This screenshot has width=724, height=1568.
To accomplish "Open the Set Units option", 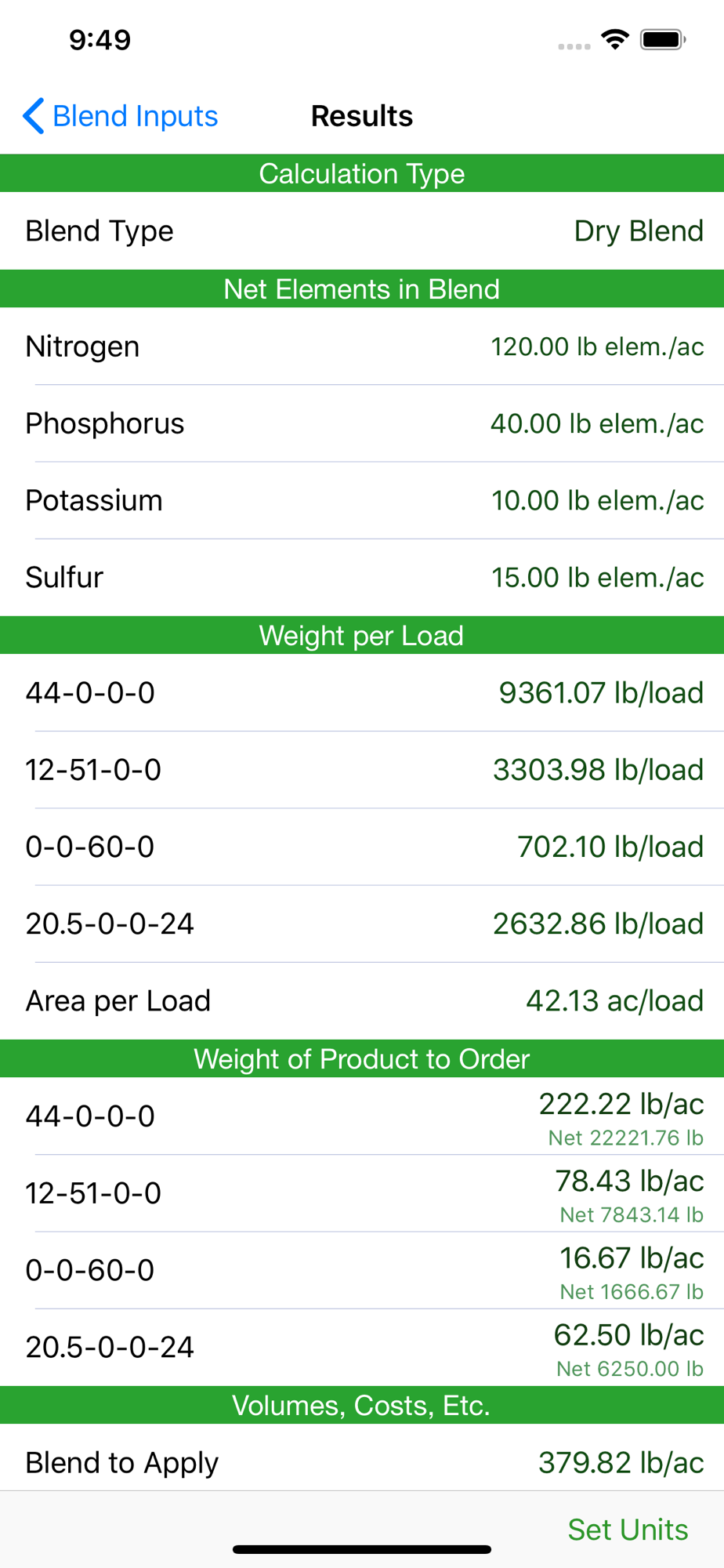I will pyautogui.click(x=628, y=1530).
